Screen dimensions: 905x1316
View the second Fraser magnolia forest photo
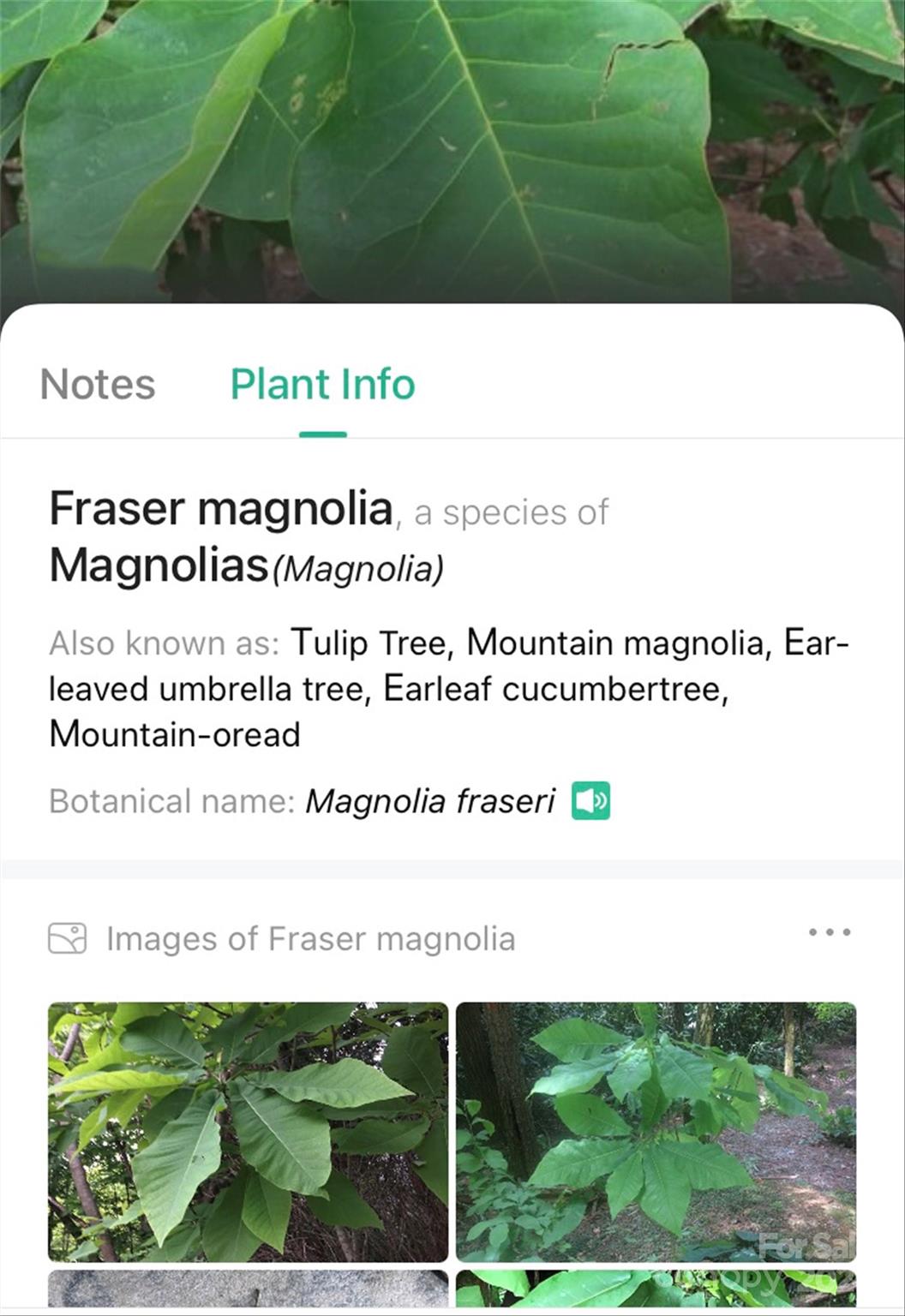pyautogui.click(x=656, y=1131)
